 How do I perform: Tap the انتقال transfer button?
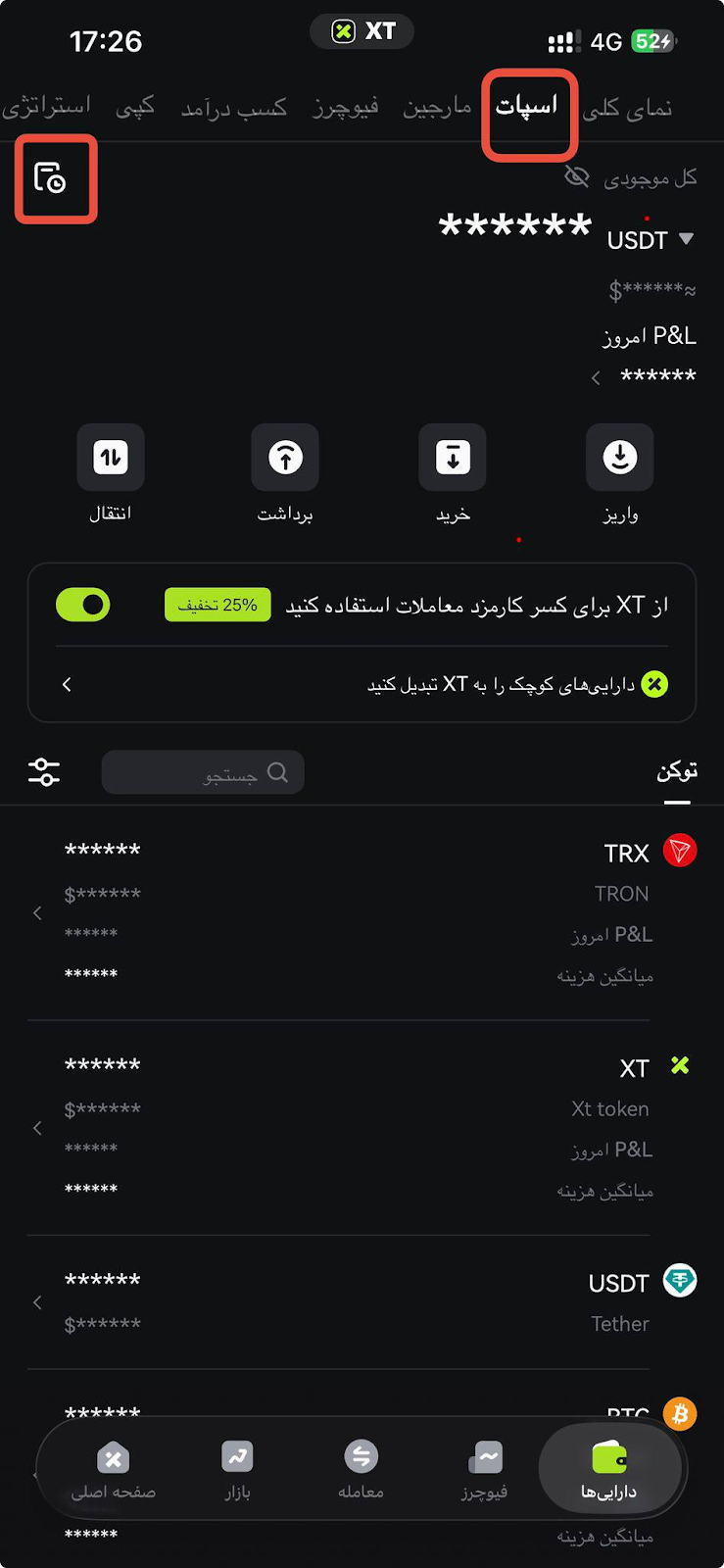[x=111, y=458]
